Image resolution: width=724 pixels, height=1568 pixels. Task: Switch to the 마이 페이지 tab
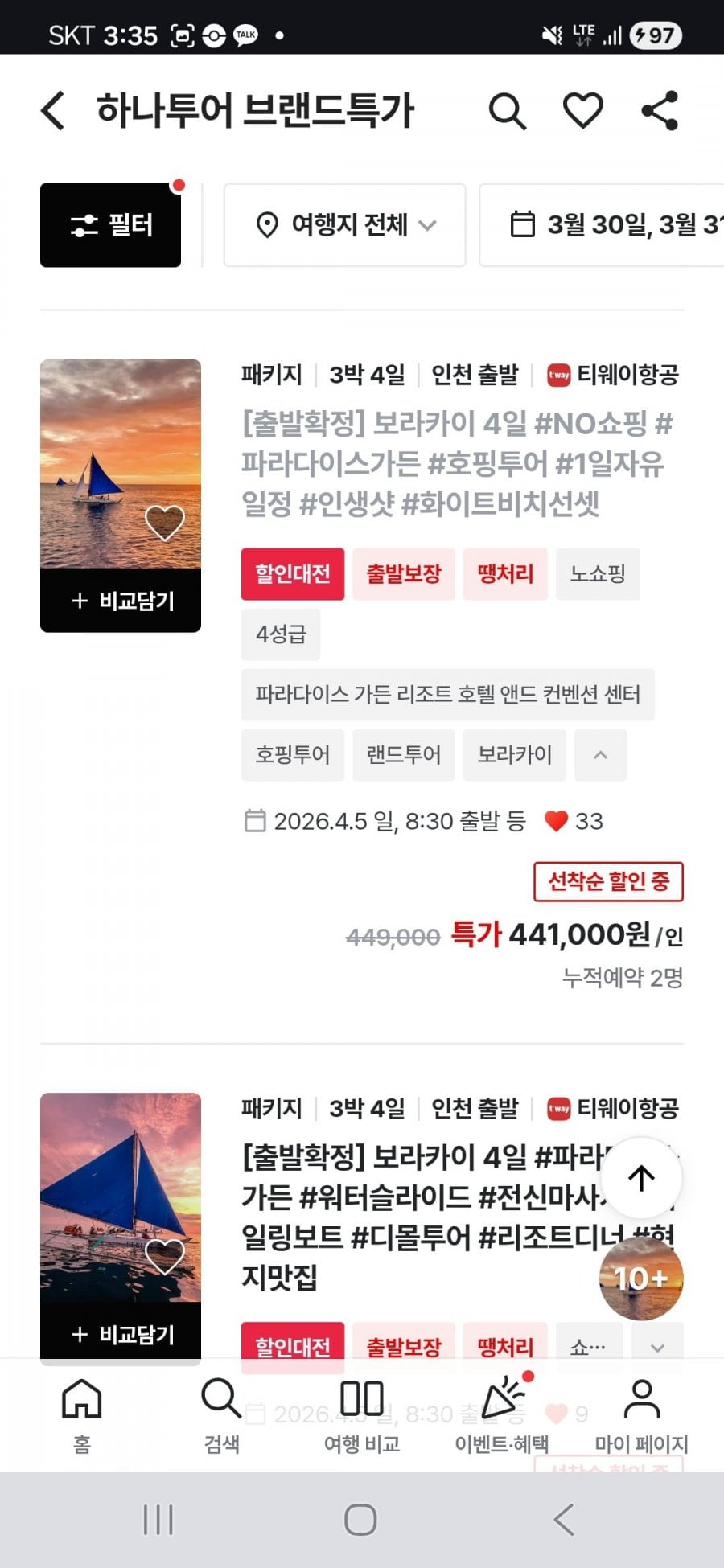click(641, 1416)
